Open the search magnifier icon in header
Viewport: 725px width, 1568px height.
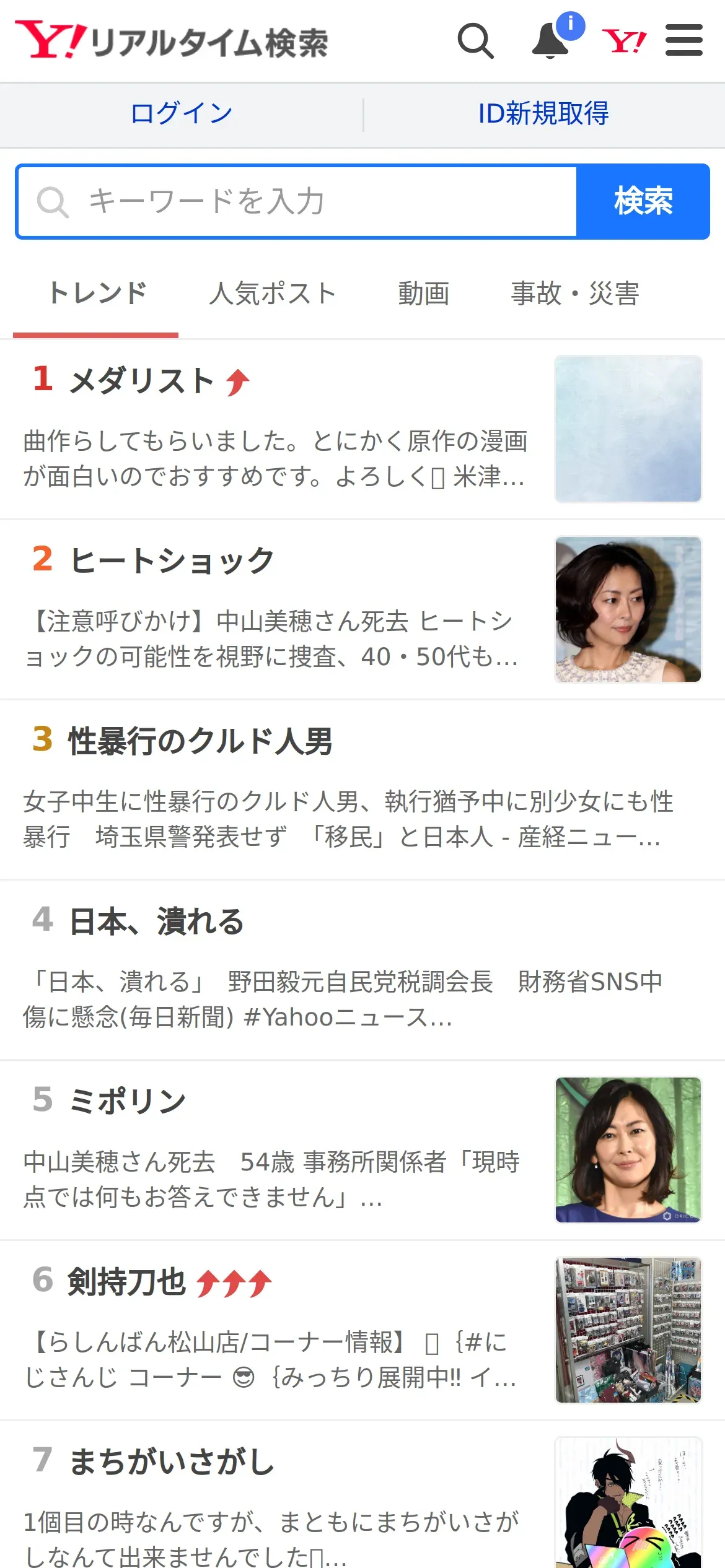[x=475, y=41]
